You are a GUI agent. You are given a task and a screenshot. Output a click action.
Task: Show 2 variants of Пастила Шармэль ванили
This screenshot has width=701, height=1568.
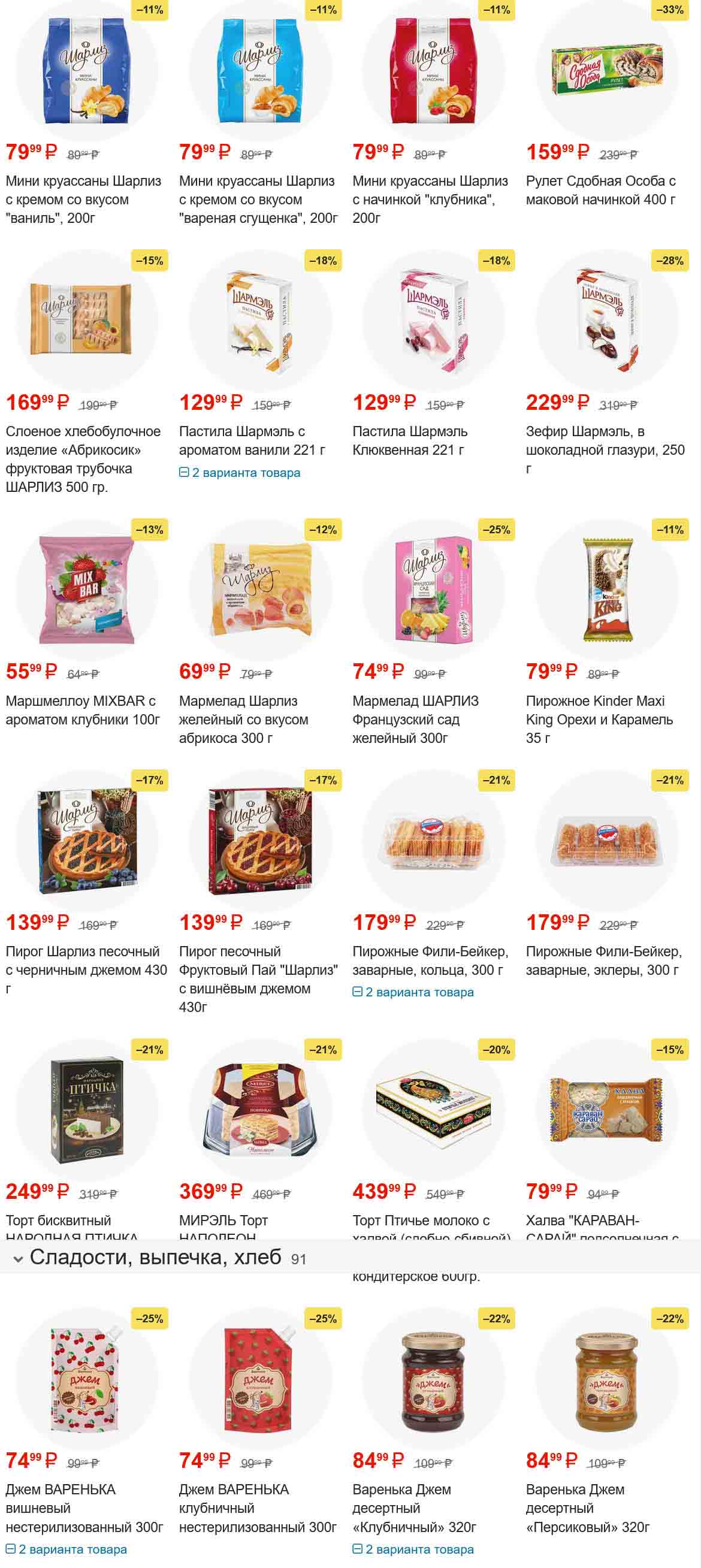[x=240, y=473]
